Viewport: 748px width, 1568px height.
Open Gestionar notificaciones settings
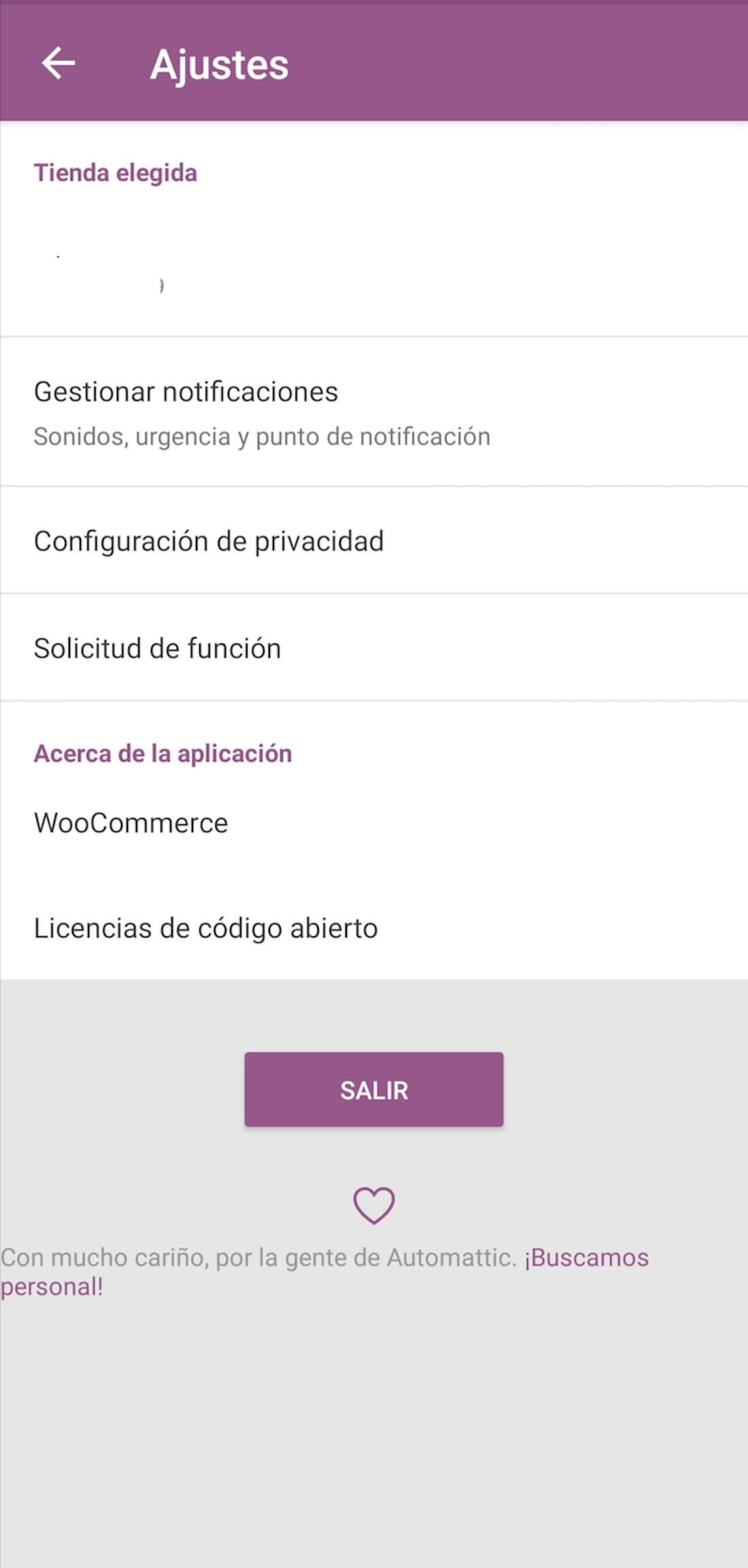pyautogui.click(x=186, y=392)
